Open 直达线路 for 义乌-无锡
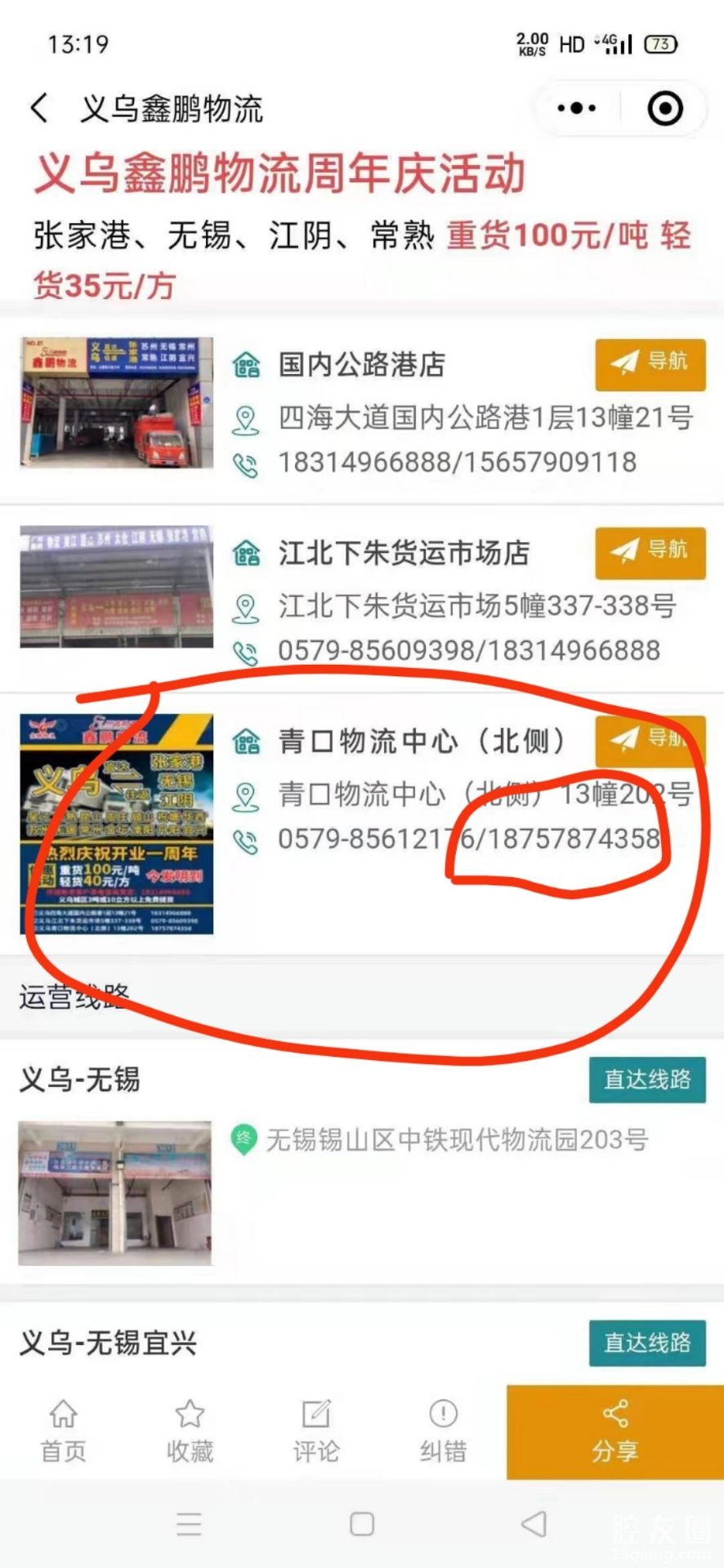This screenshot has height=1568, width=724. (646, 1080)
